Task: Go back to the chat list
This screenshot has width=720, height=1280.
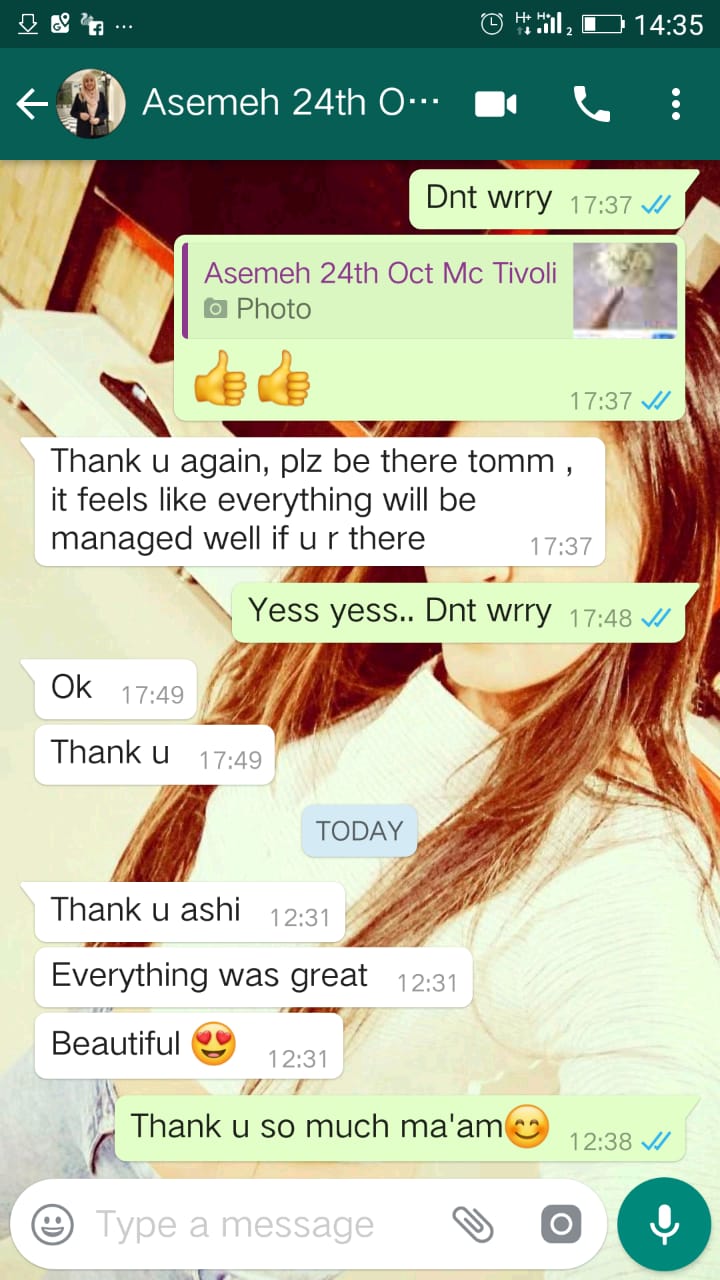Action: point(32,104)
